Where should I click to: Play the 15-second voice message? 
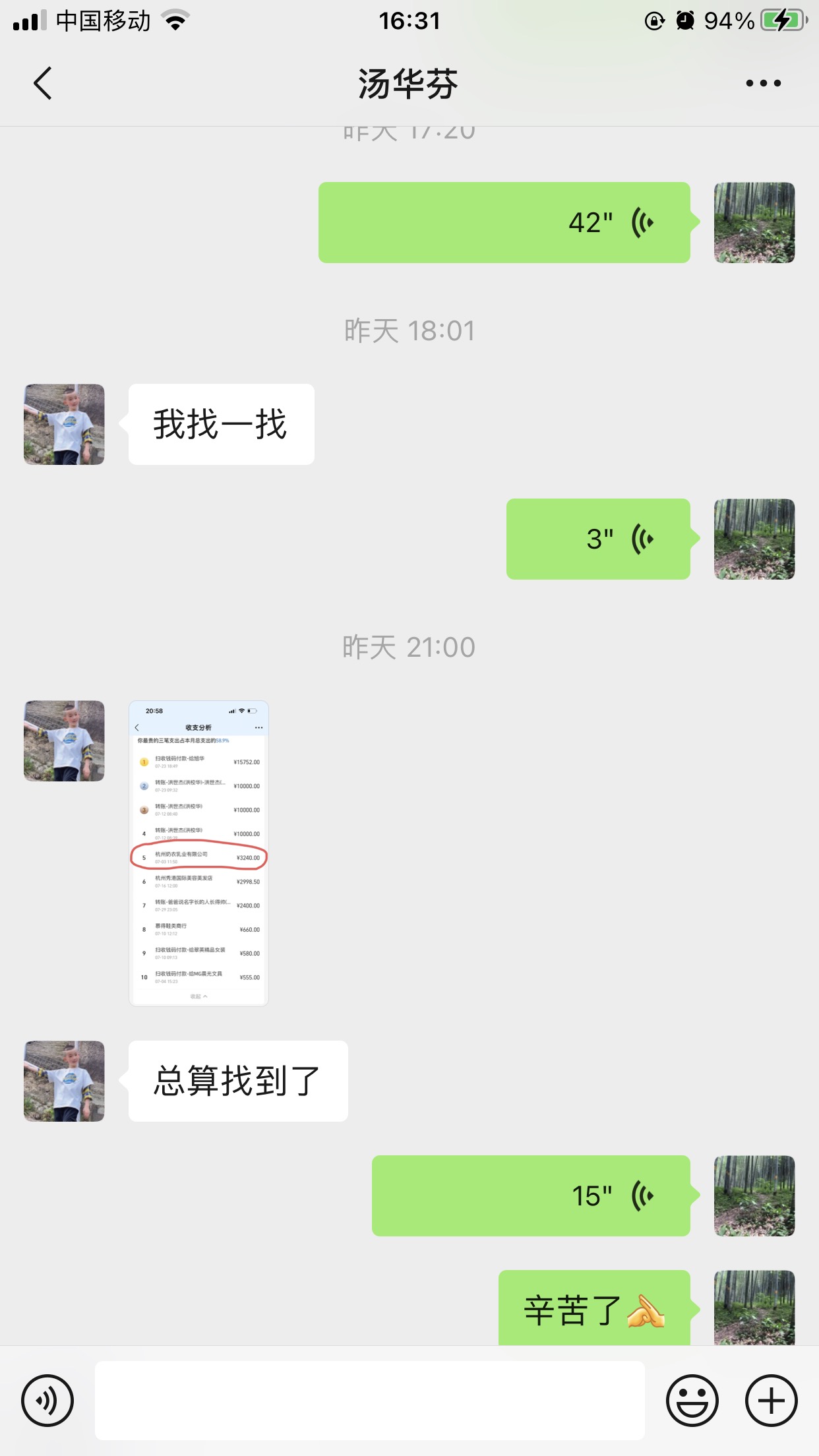(x=530, y=1196)
